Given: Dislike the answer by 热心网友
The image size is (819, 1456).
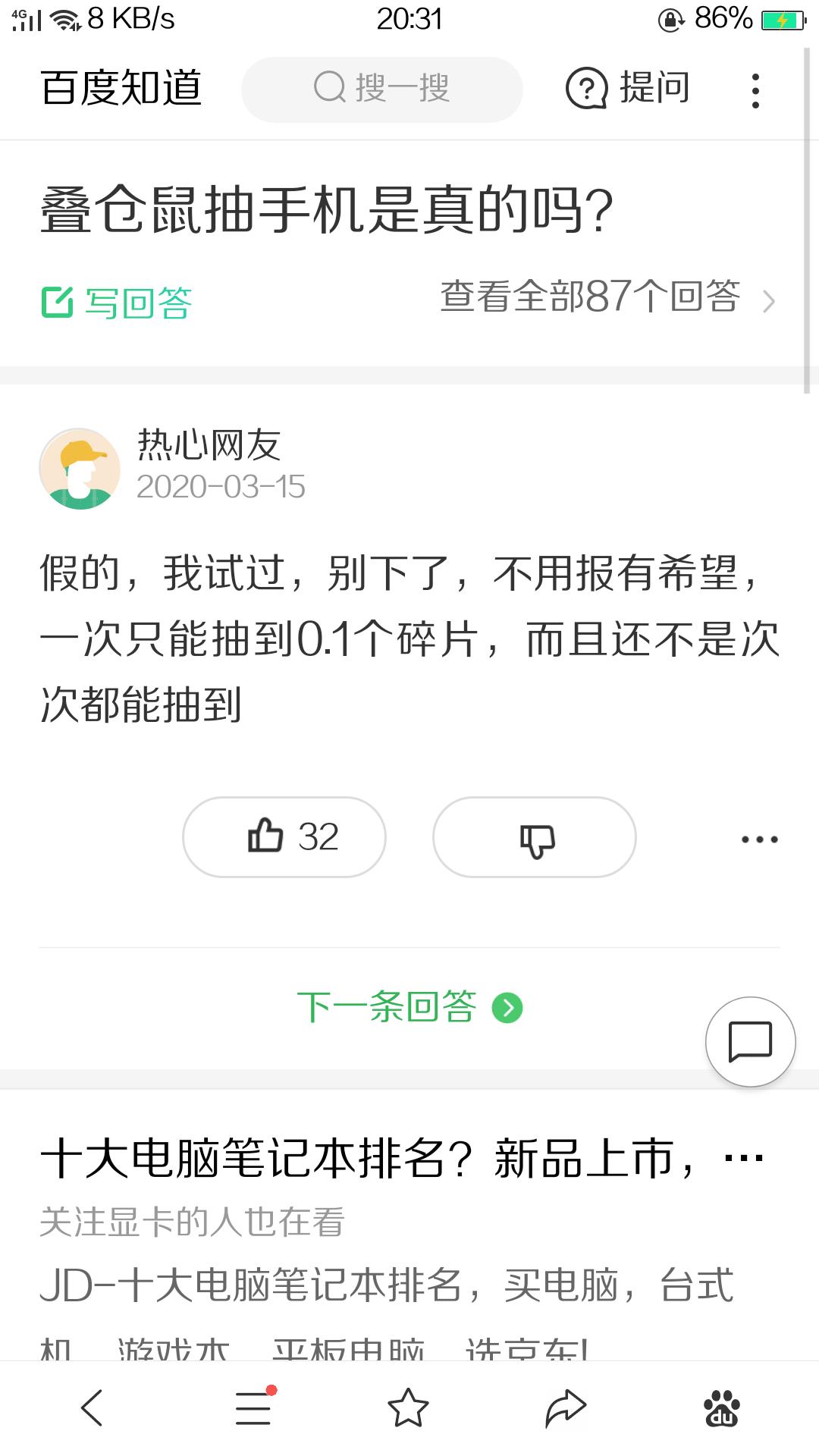Looking at the screenshot, I should (x=535, y=837).
